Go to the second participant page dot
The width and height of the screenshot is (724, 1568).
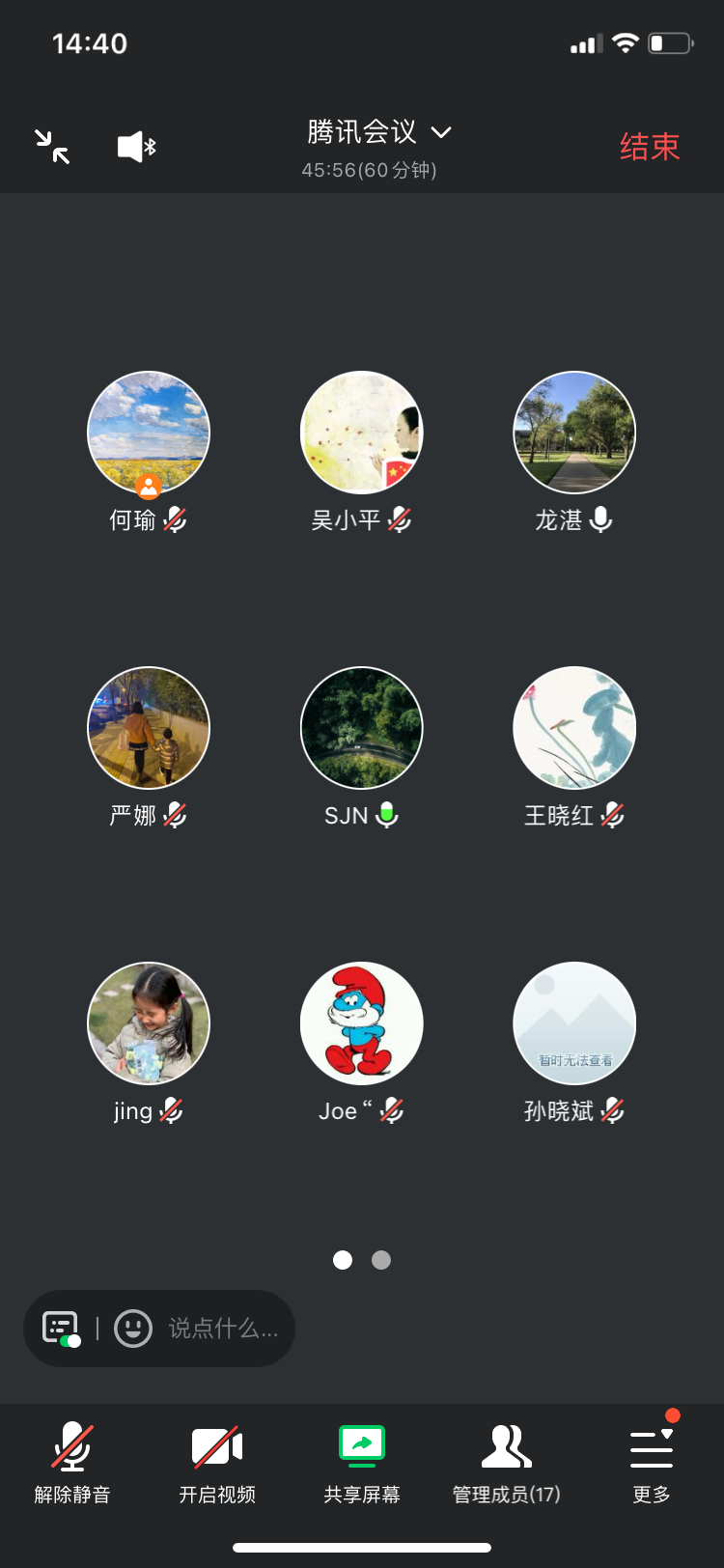(x=381, y=1260)
